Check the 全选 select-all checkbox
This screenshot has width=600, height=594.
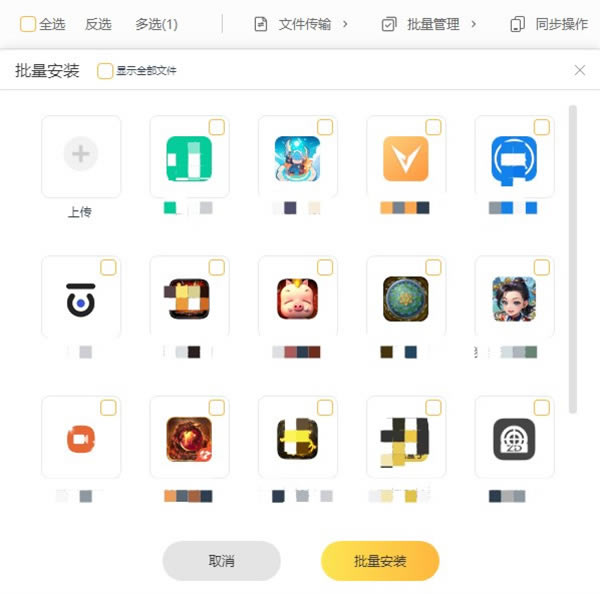pyautogui.click(x=28, y=24)
